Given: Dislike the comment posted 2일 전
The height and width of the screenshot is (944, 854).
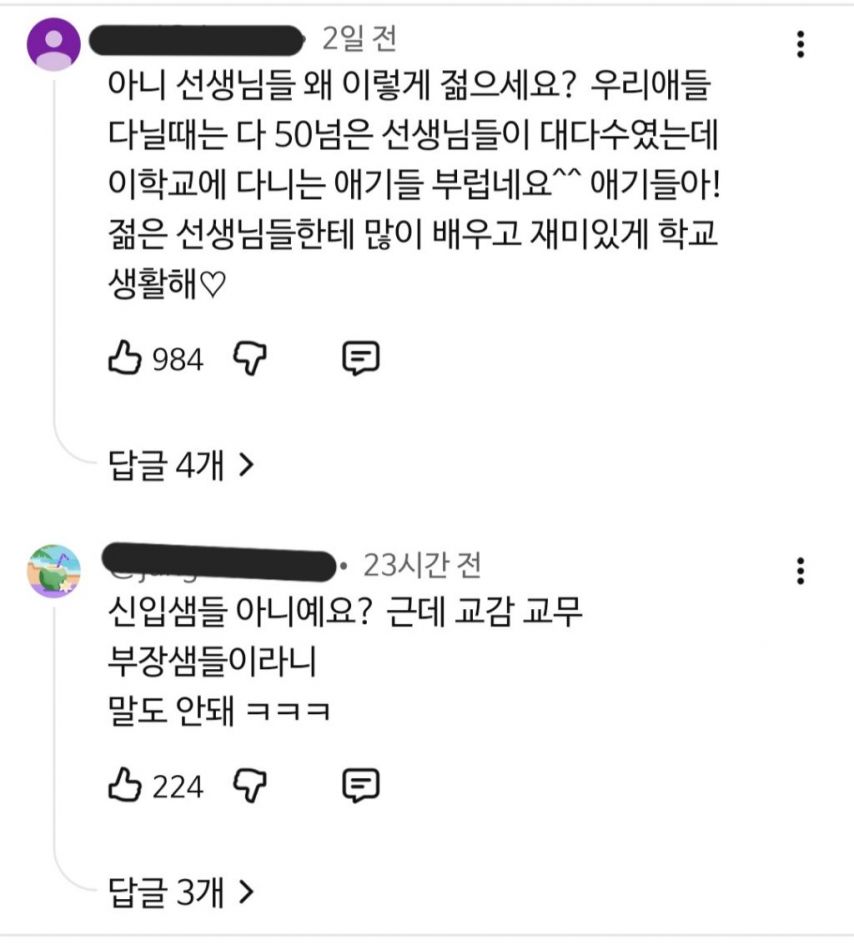Looking at the screenshot, I should [250, 359].
